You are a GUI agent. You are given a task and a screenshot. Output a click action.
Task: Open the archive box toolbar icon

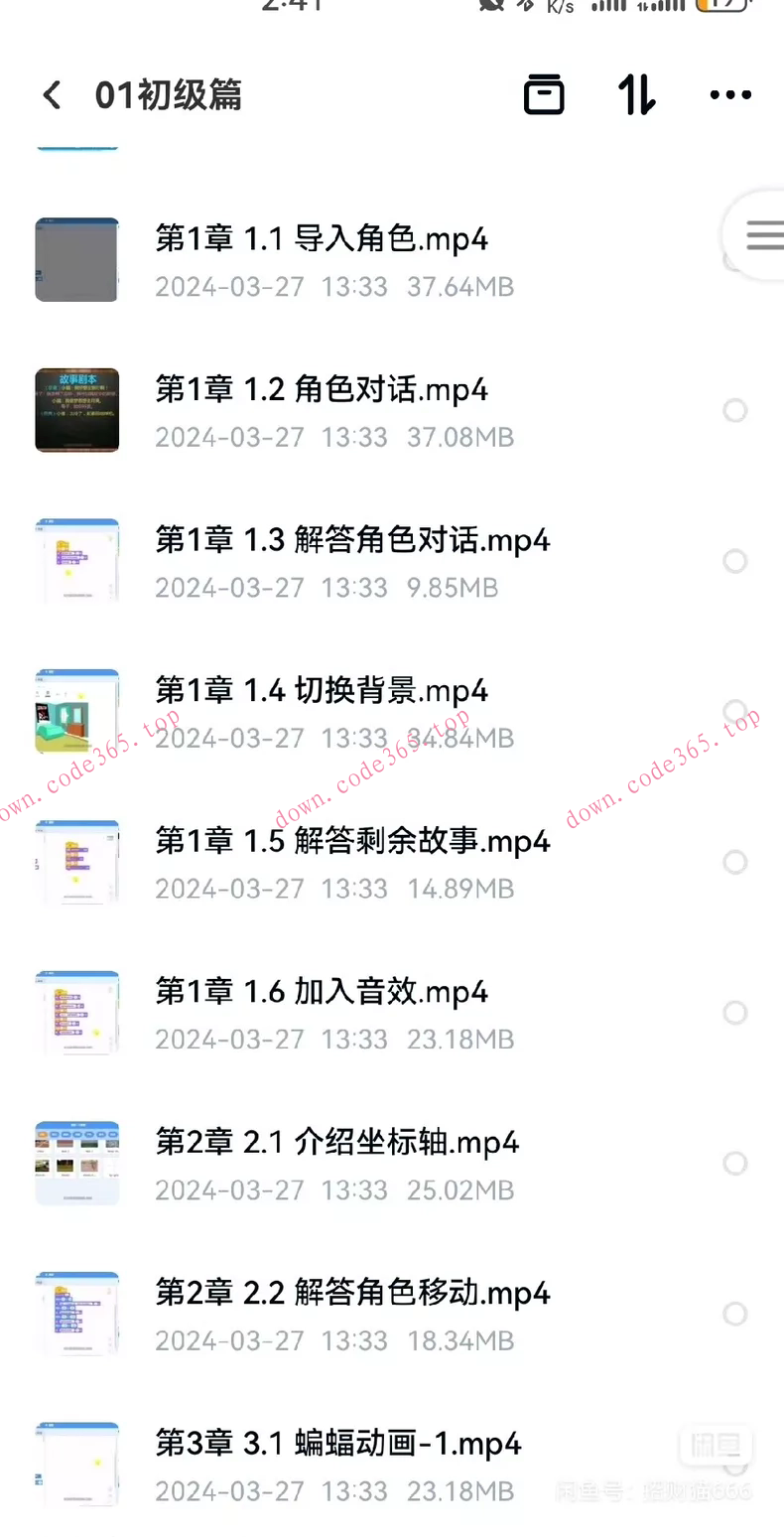click(x=543, y=94)
